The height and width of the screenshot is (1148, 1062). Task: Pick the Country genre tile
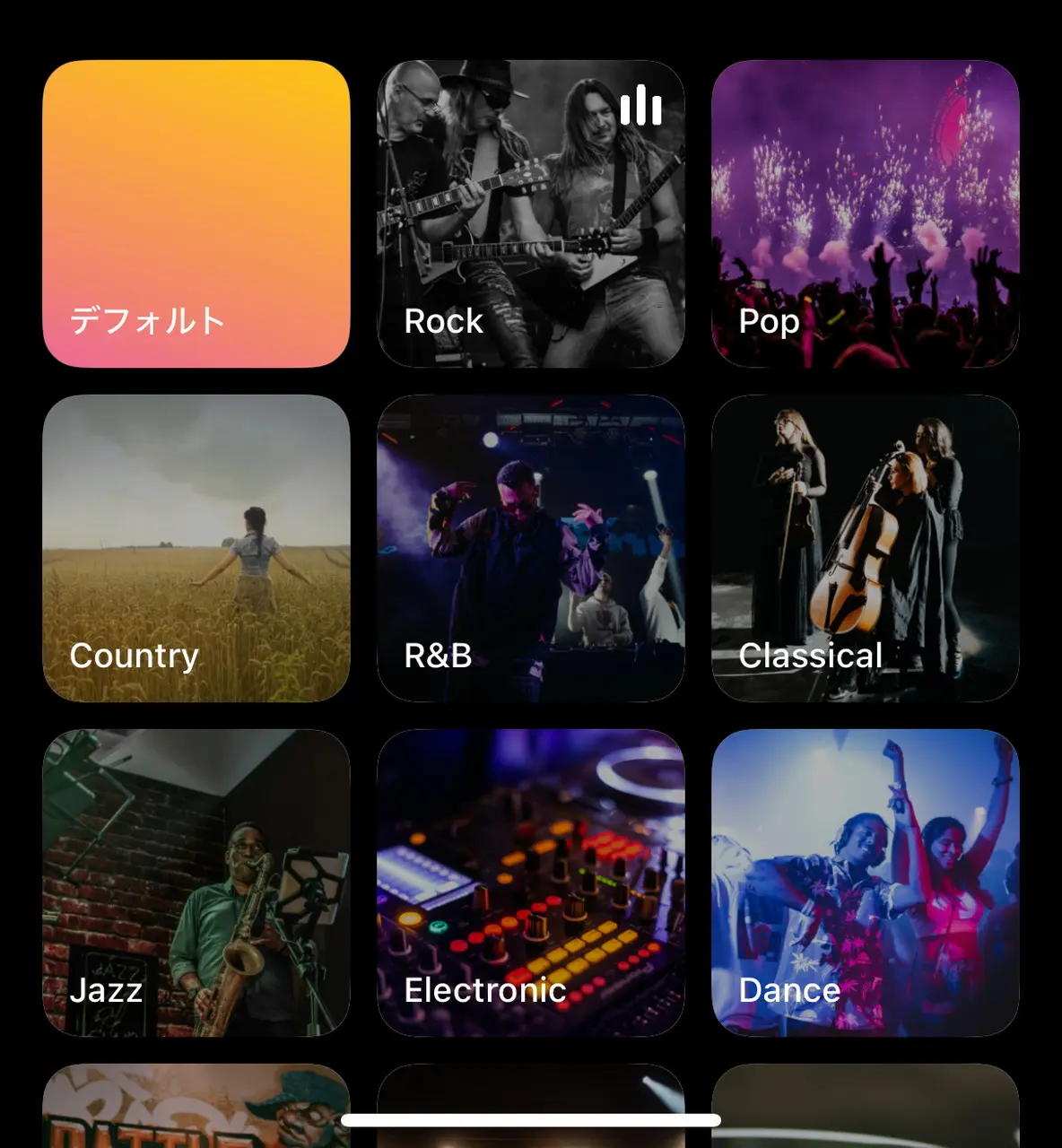tap(196, 548)
